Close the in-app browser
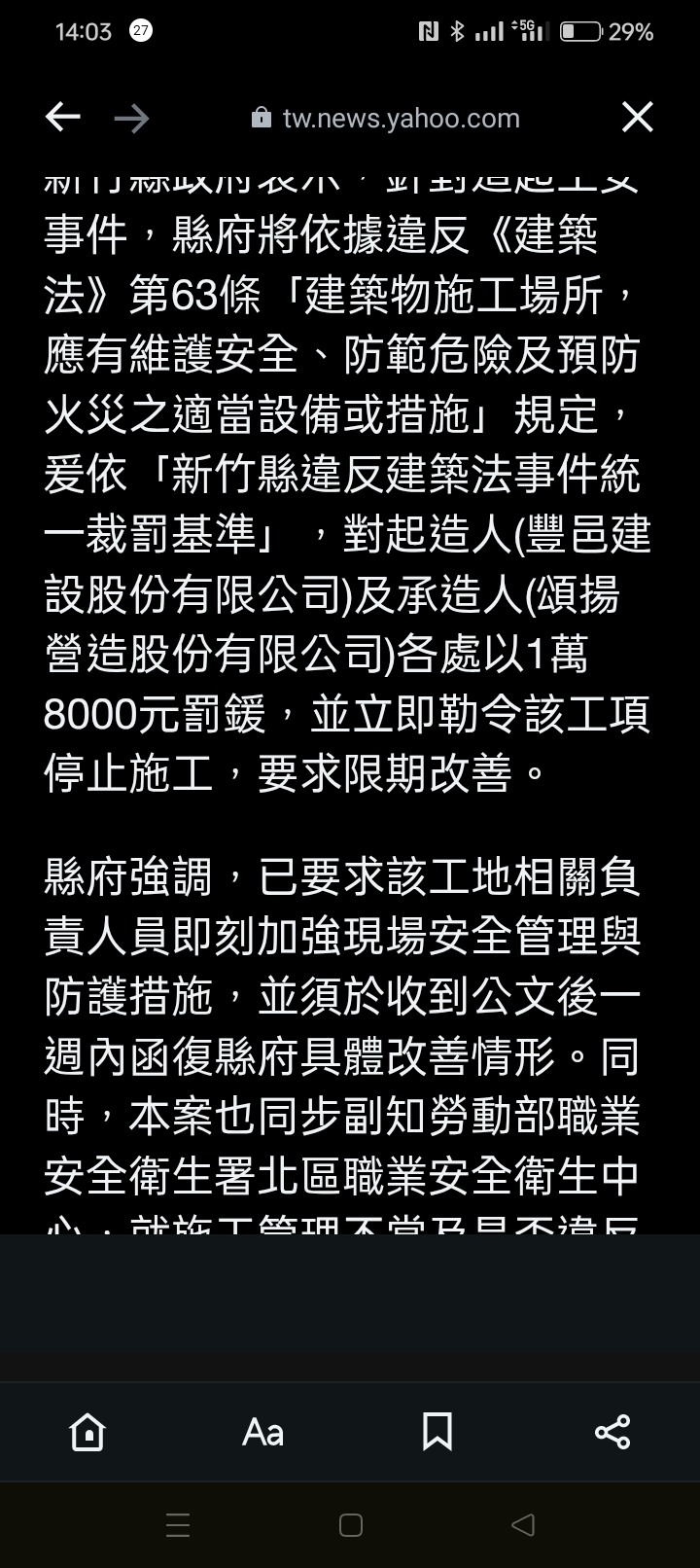 point(638,118)
